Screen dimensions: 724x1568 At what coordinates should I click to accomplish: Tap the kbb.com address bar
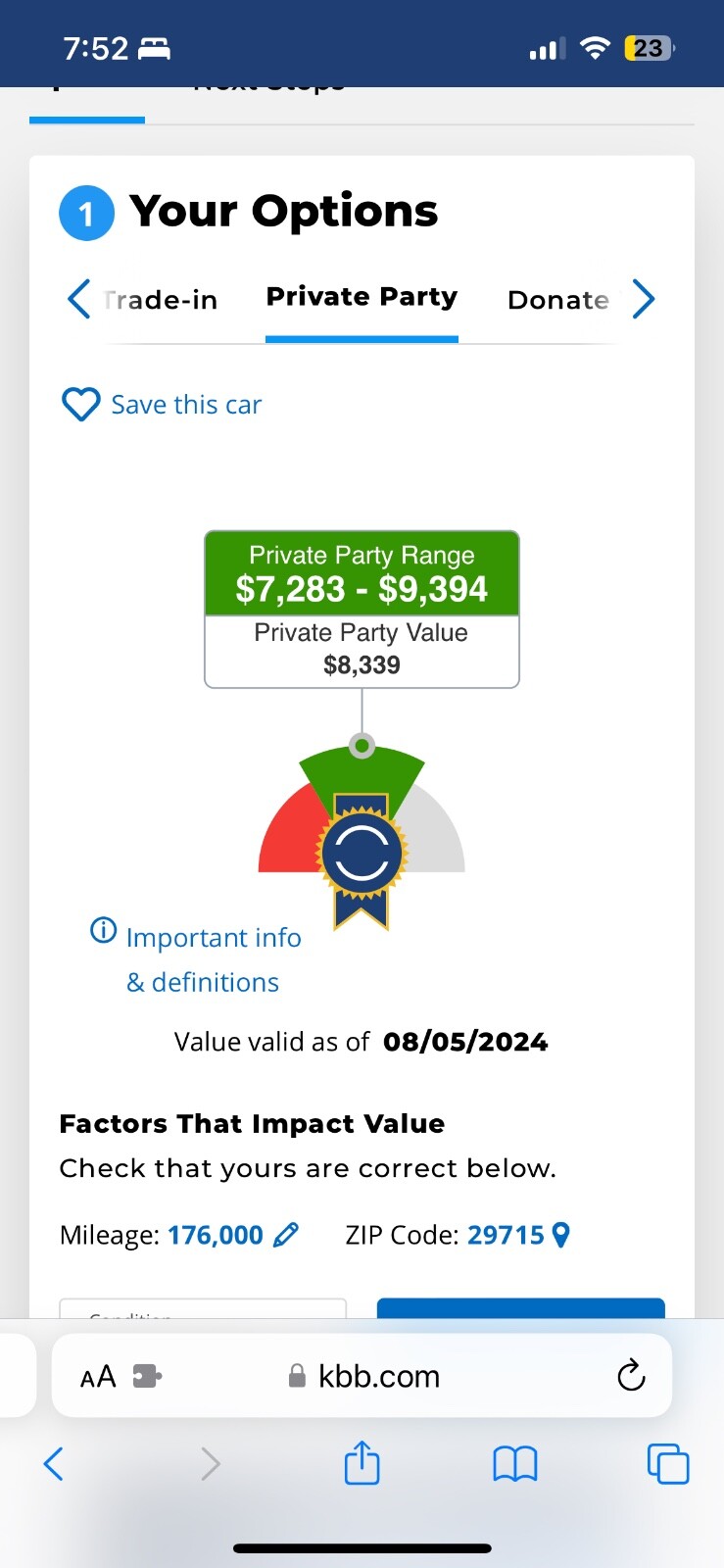tap(362, 1376)
